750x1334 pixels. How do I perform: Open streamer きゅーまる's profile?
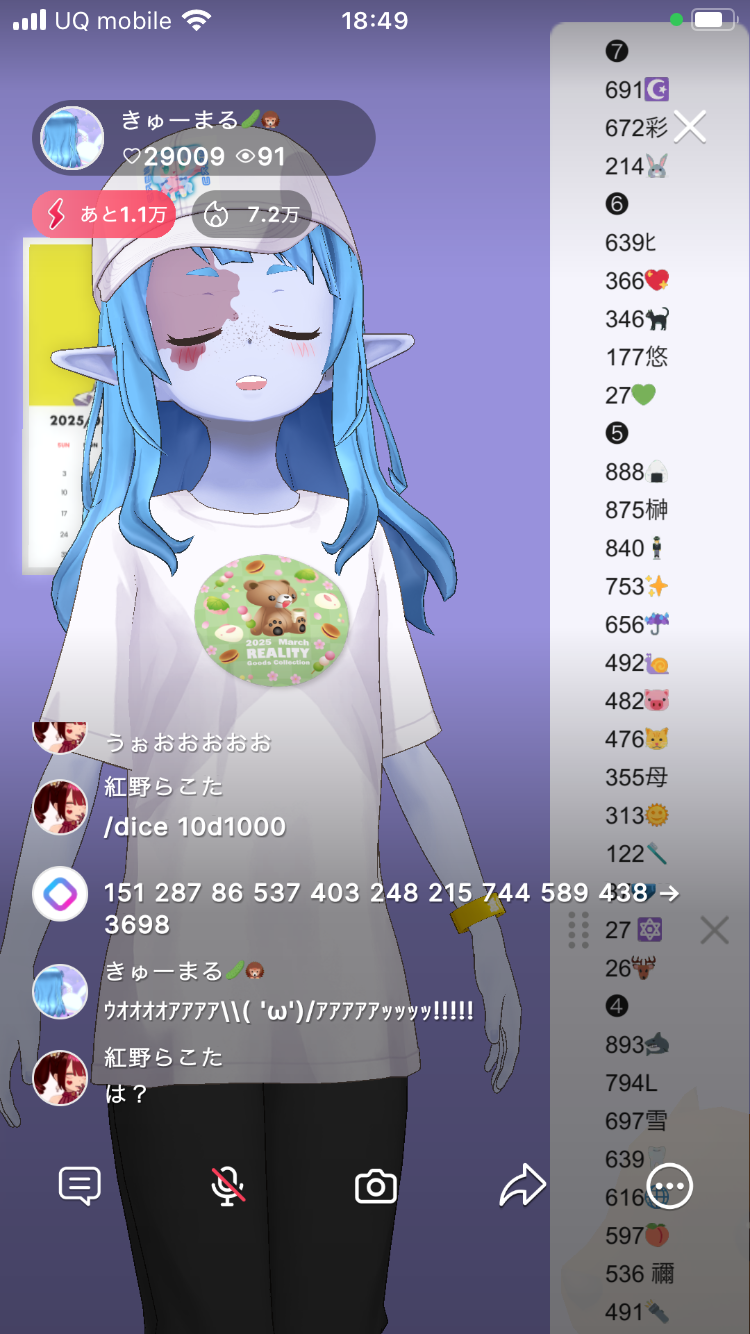[72, 138]
